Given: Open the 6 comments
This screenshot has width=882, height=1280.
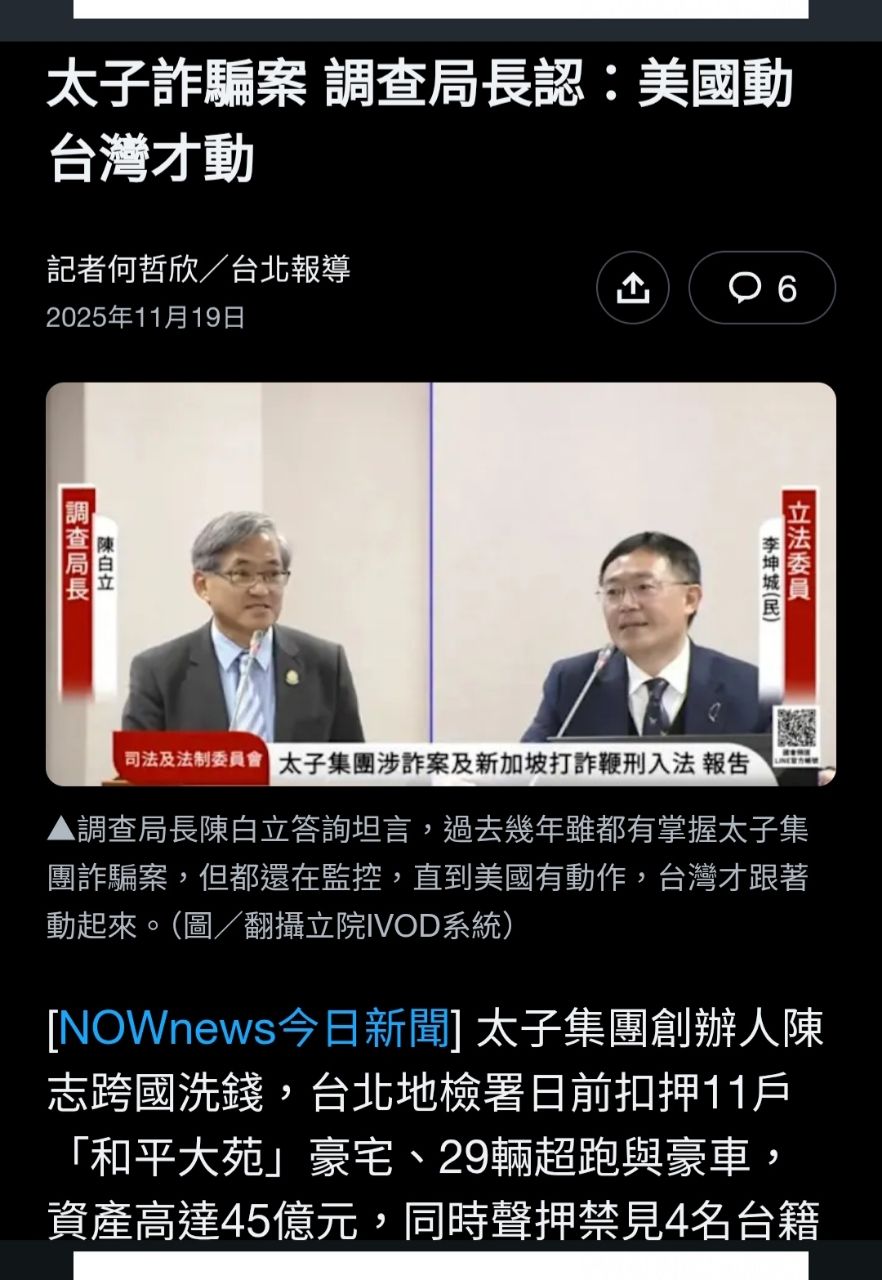Looking at the screenshot, I should coord(762,288).
